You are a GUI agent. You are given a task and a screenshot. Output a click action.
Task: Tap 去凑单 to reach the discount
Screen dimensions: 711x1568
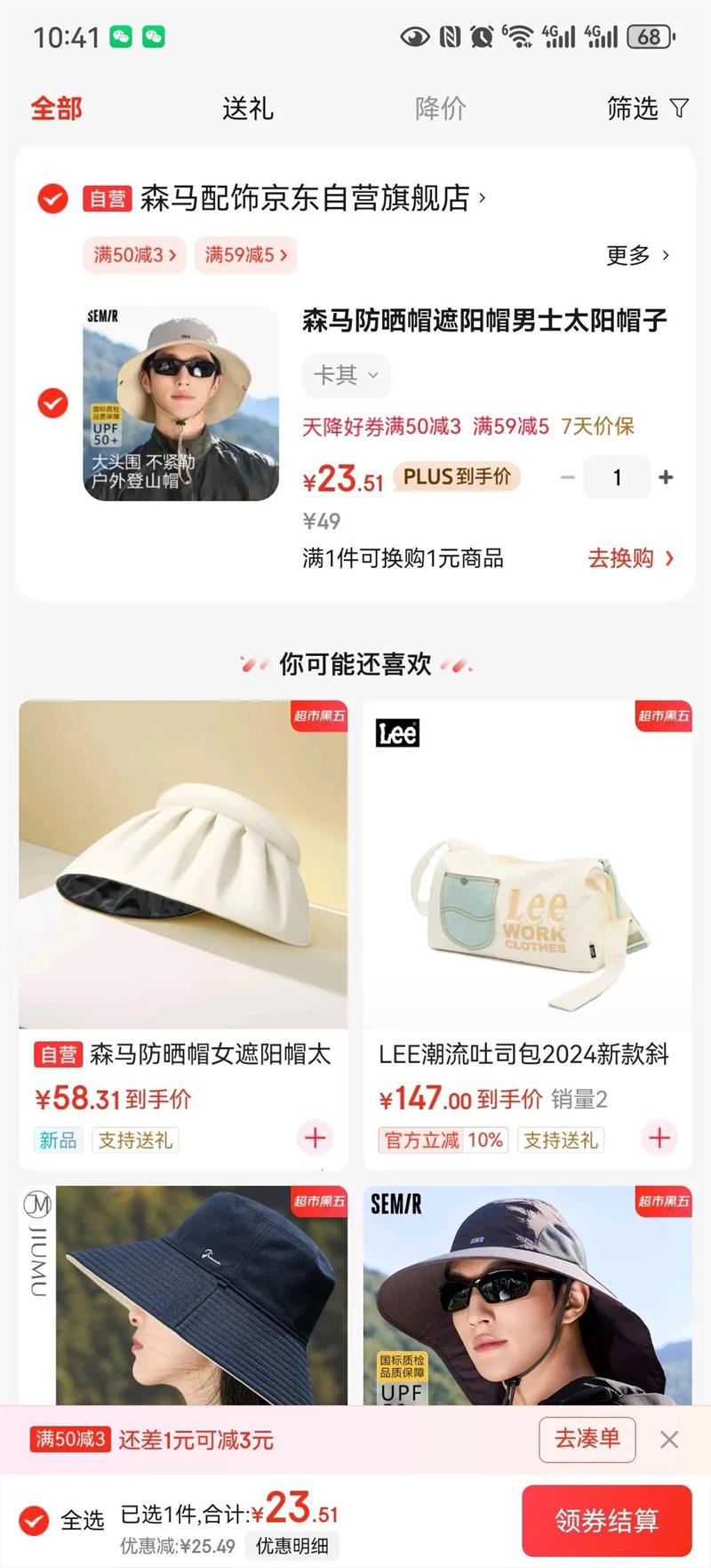587,1439
